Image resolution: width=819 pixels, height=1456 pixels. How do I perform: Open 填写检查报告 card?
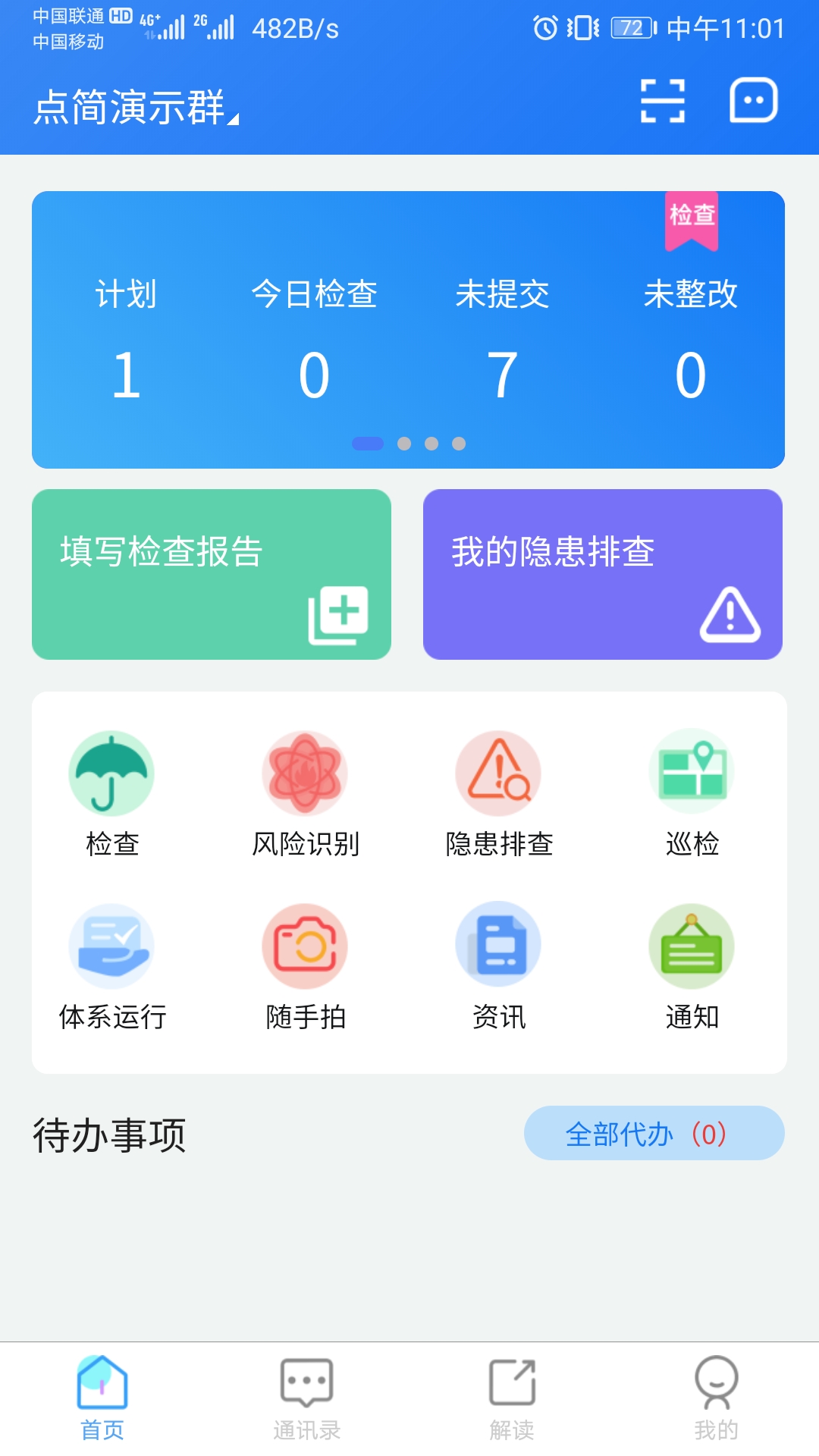click(212, 574)
